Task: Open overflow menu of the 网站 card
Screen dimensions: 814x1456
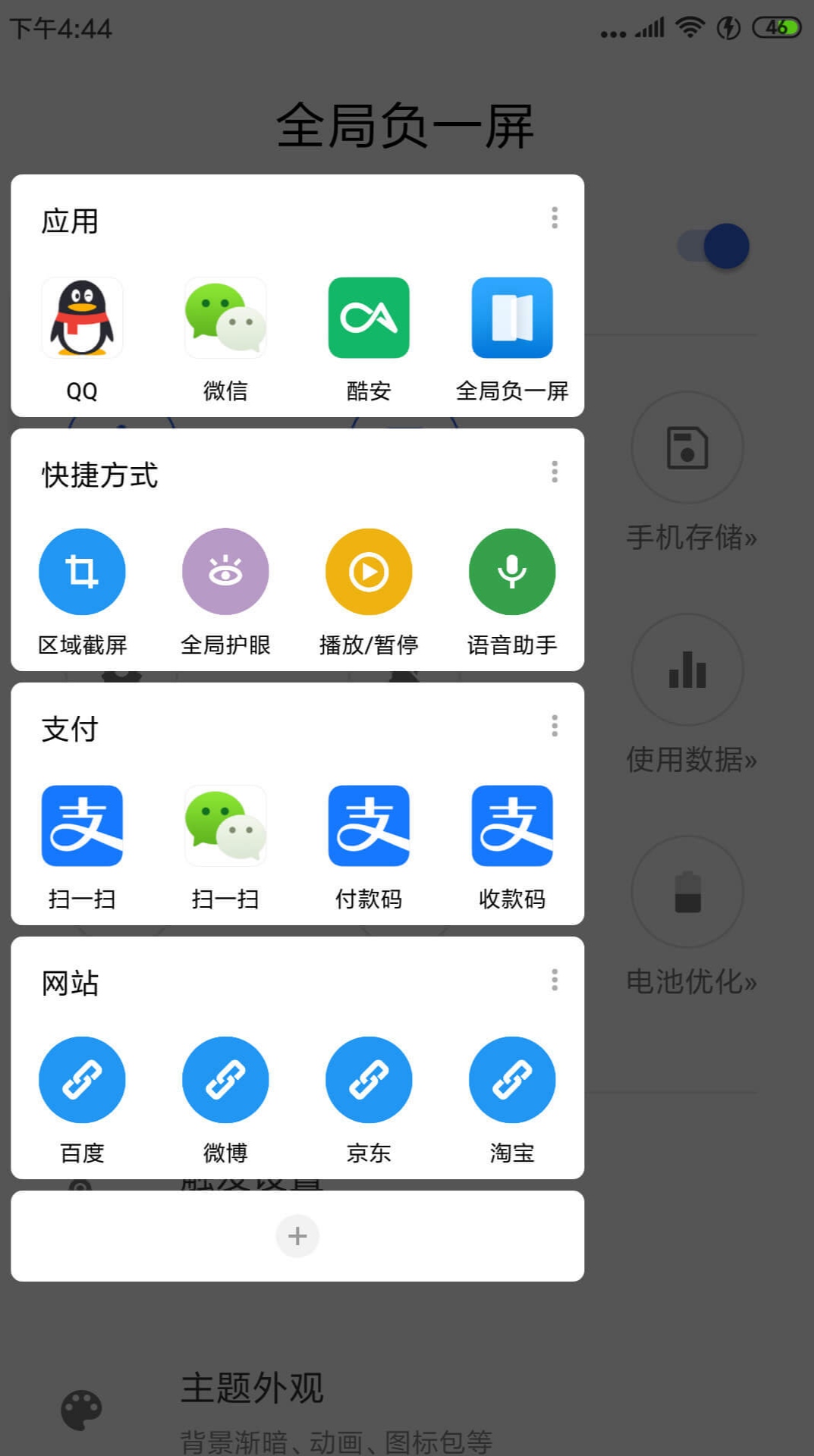Action: (555, 980)
